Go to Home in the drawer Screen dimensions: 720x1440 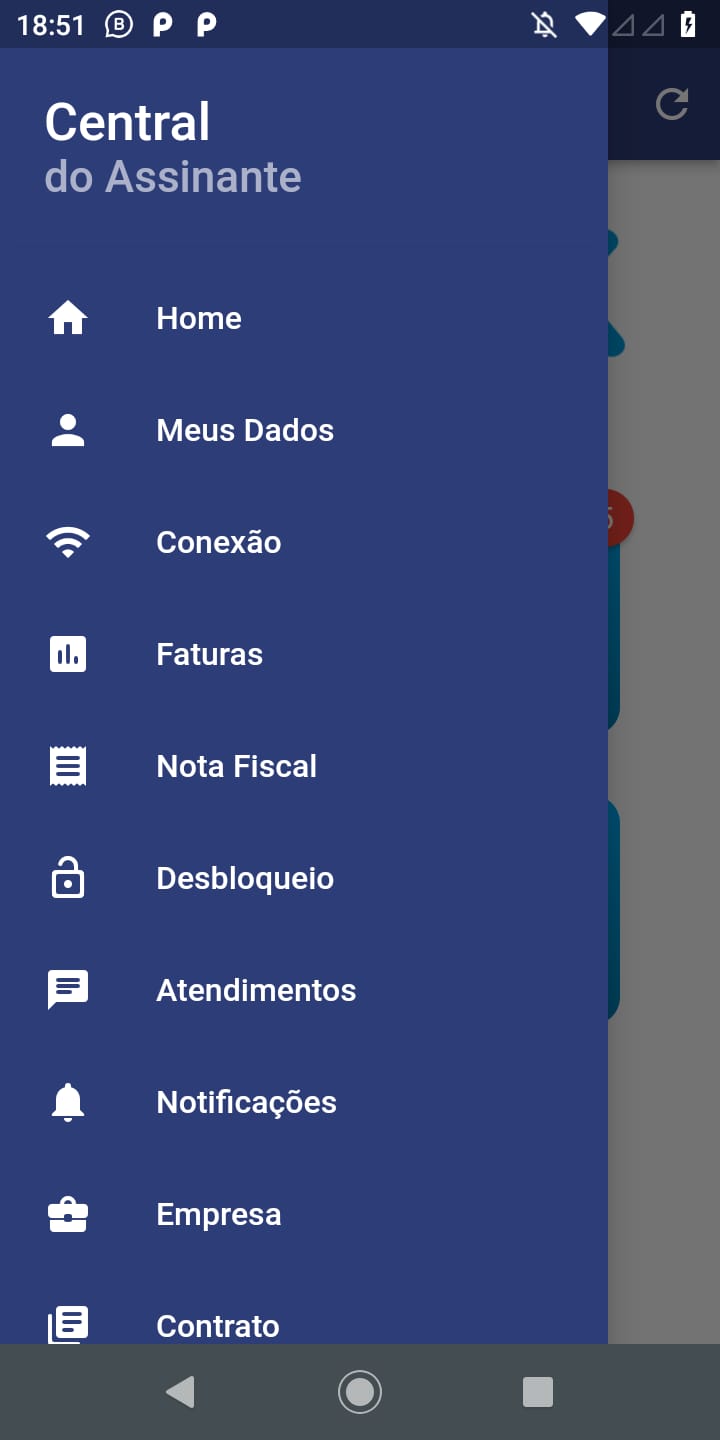pos(304,318)
